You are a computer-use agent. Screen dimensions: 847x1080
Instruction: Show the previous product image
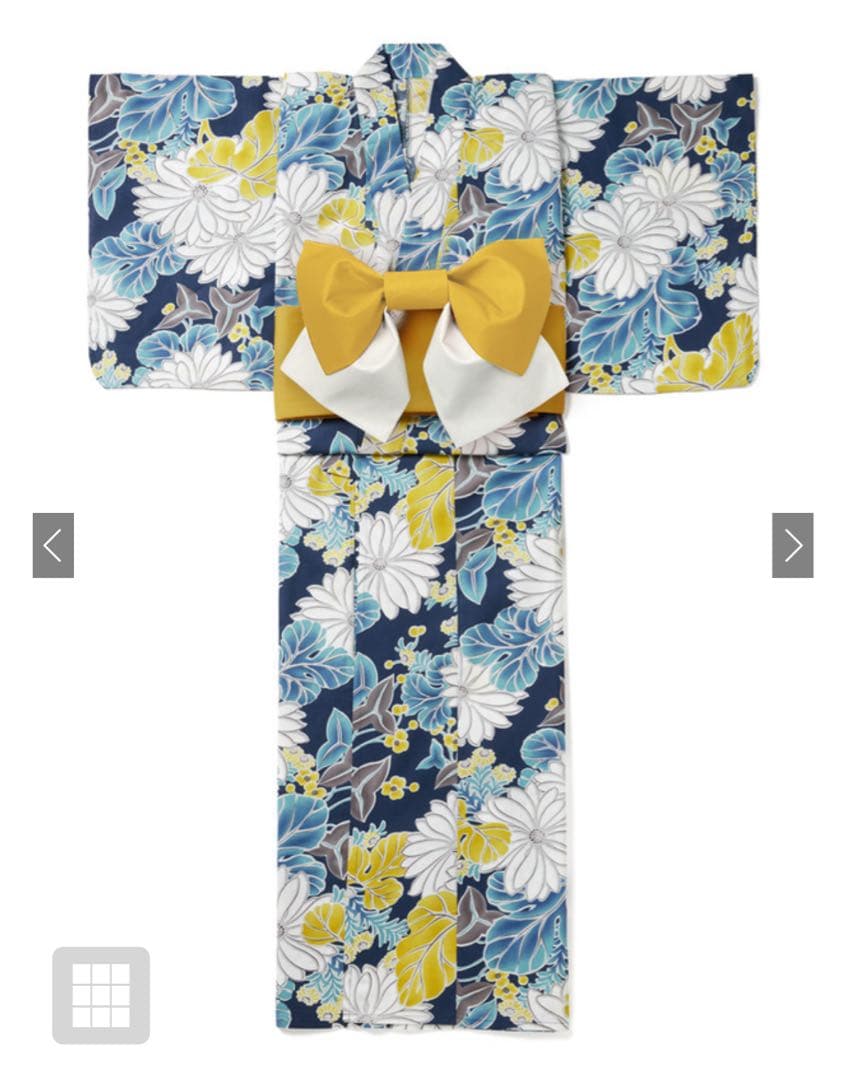click(53, 545)
